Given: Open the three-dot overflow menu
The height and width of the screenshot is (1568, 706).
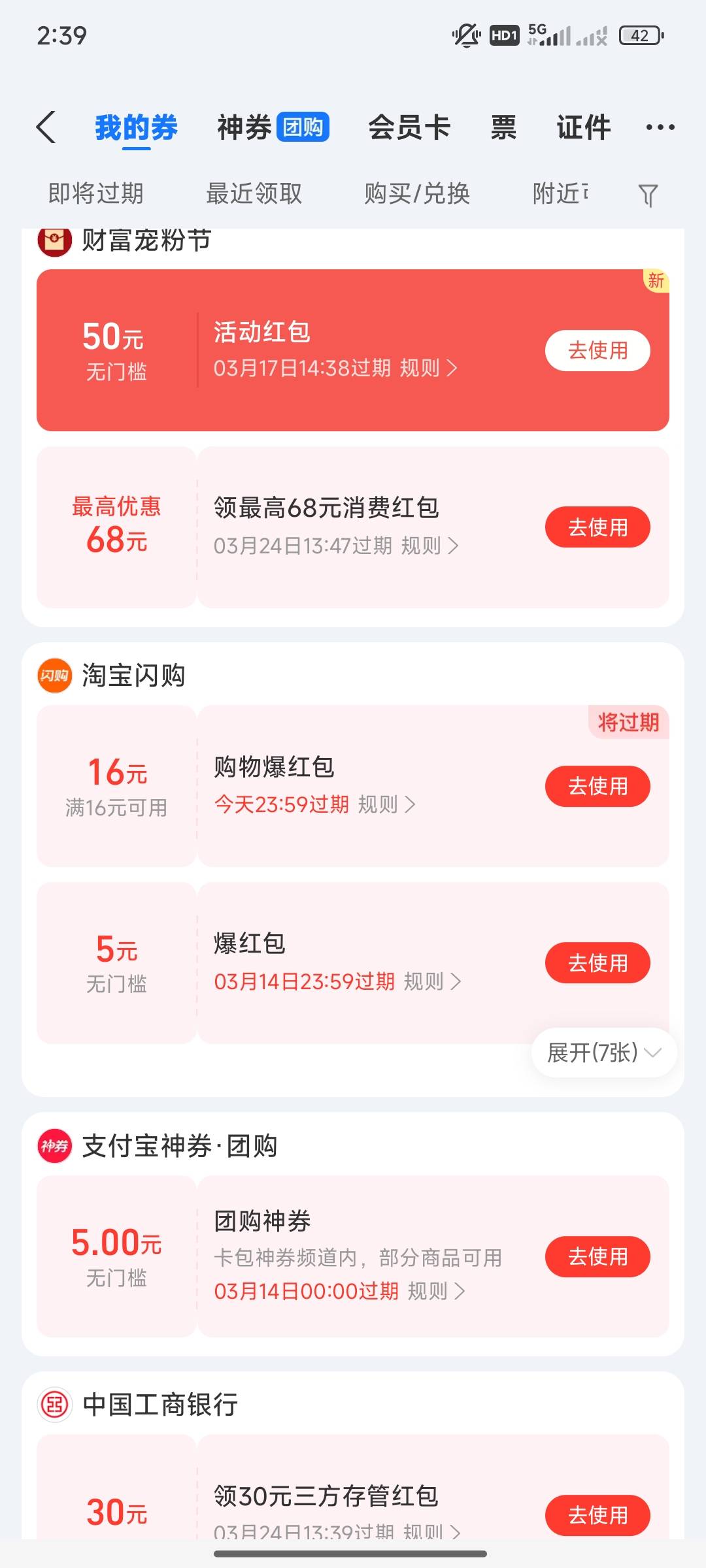Looking at the screenshot, I should (660, 127).
